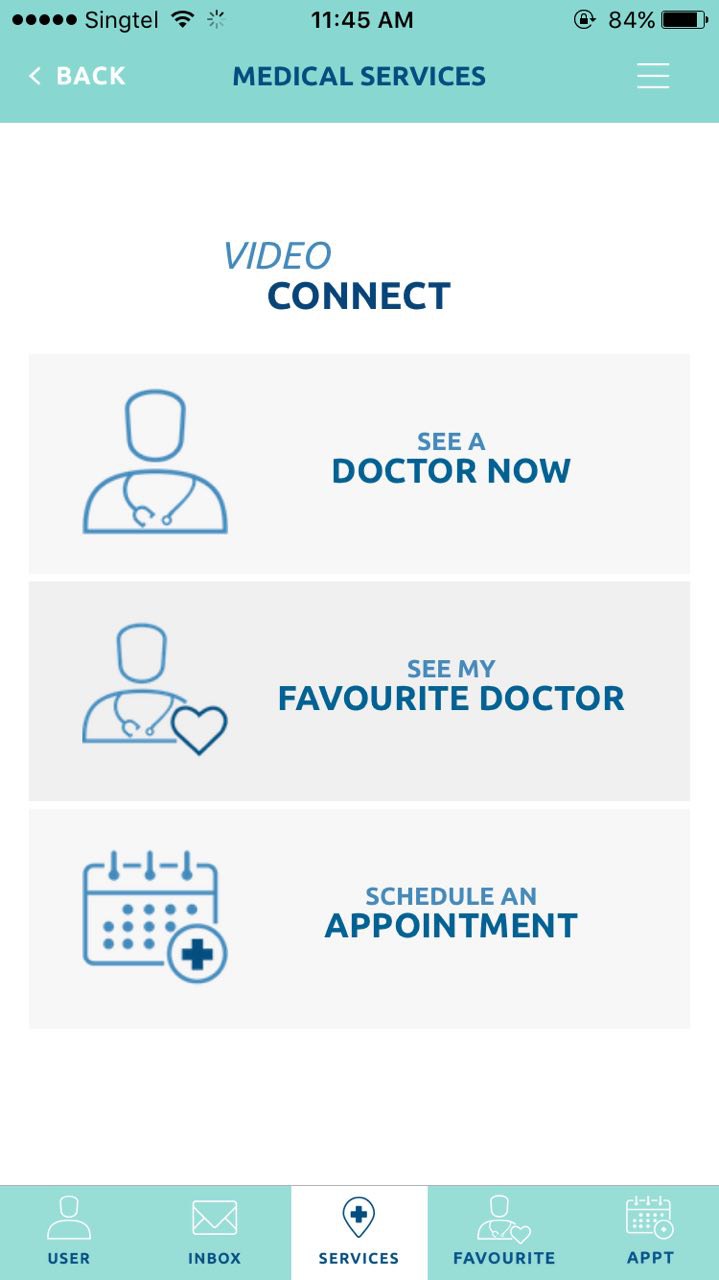Viewport: 719px width, 1280px height.
Task: Open the hamburger menu
Action: click(x=653, y=76)
